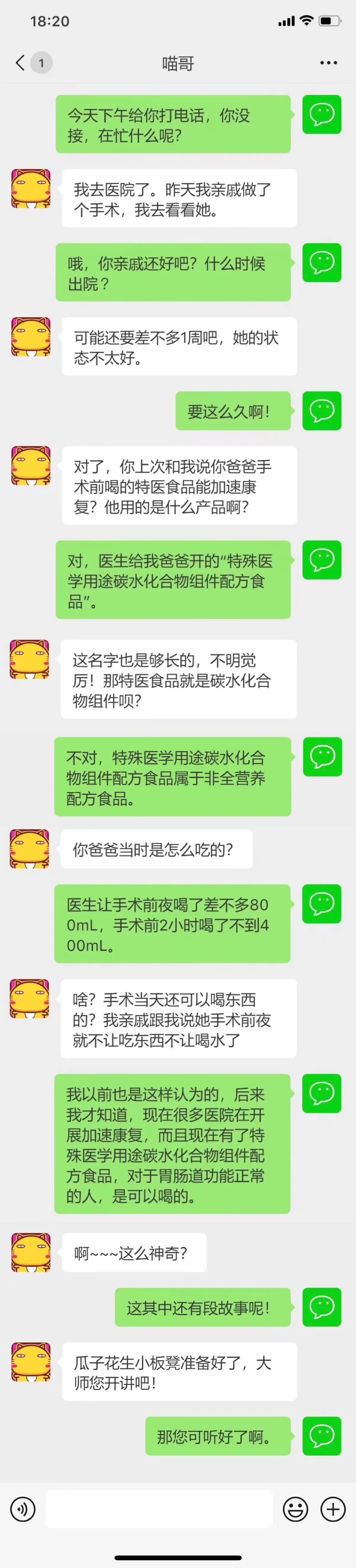Open the chat overflow menu for 喵哥
The height and width of the screenshot is (1568, 356).
[329, 63]
